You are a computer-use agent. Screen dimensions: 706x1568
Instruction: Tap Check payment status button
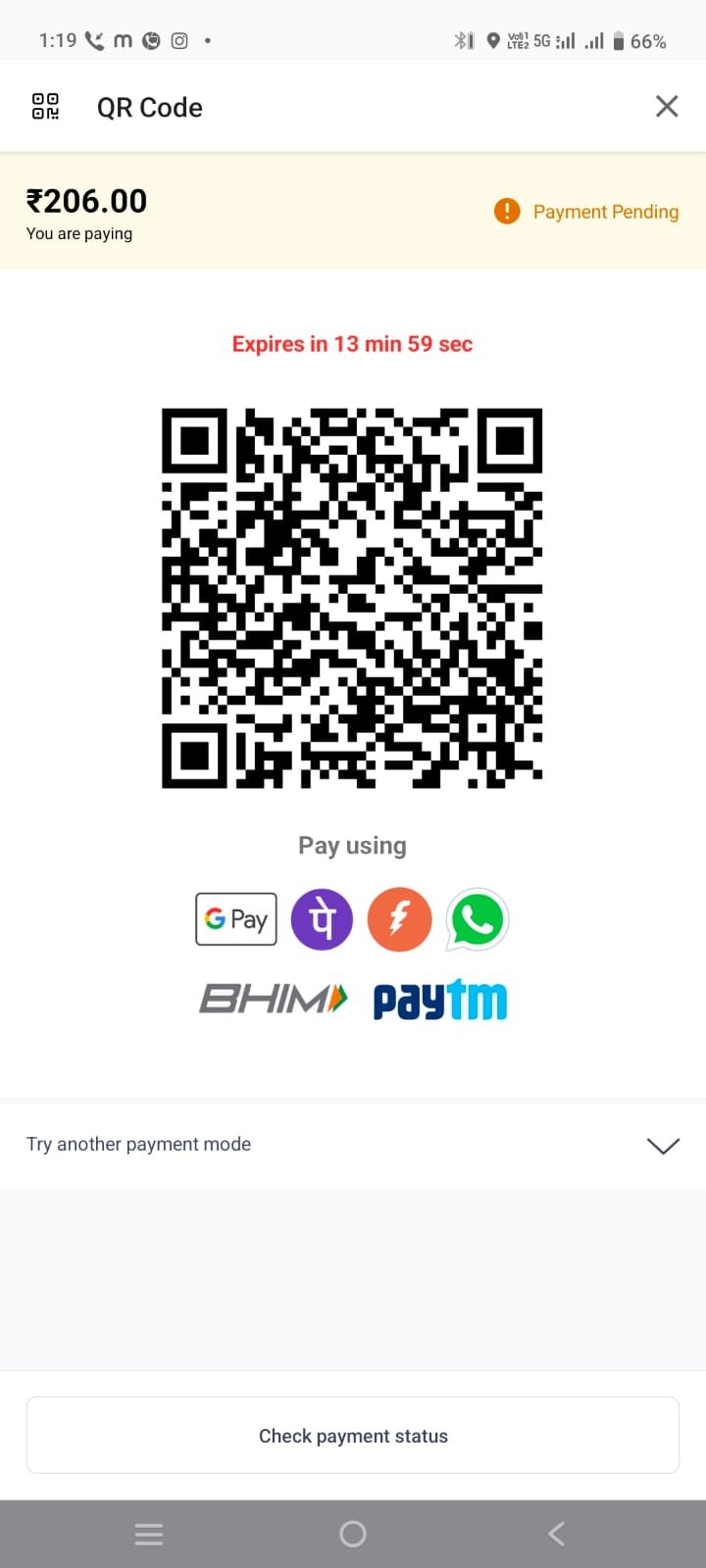[353, 1436]
